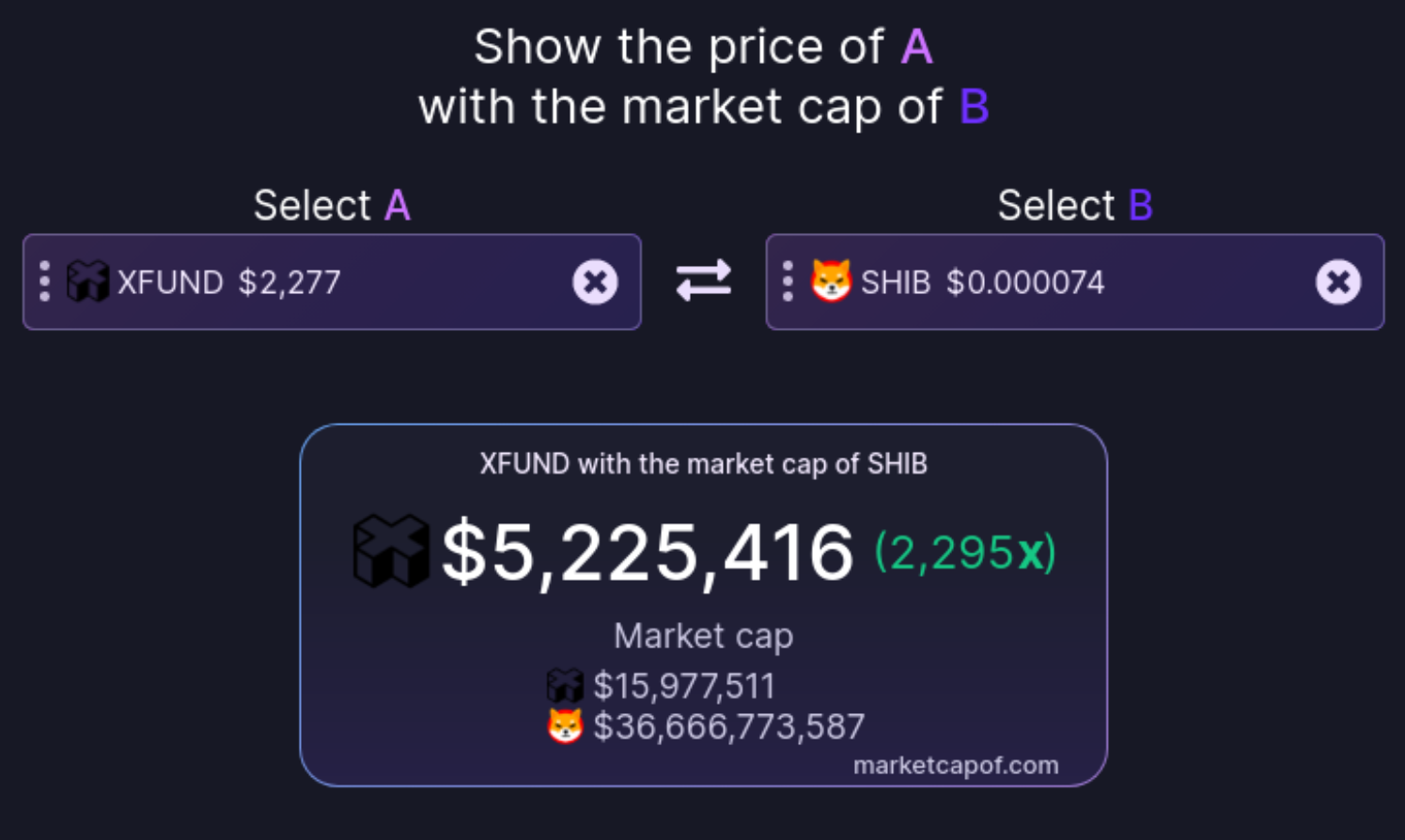Open the SHIB three-dot options menu
The height and width of the screenshot is (840, 1405).
coord(788,282)
